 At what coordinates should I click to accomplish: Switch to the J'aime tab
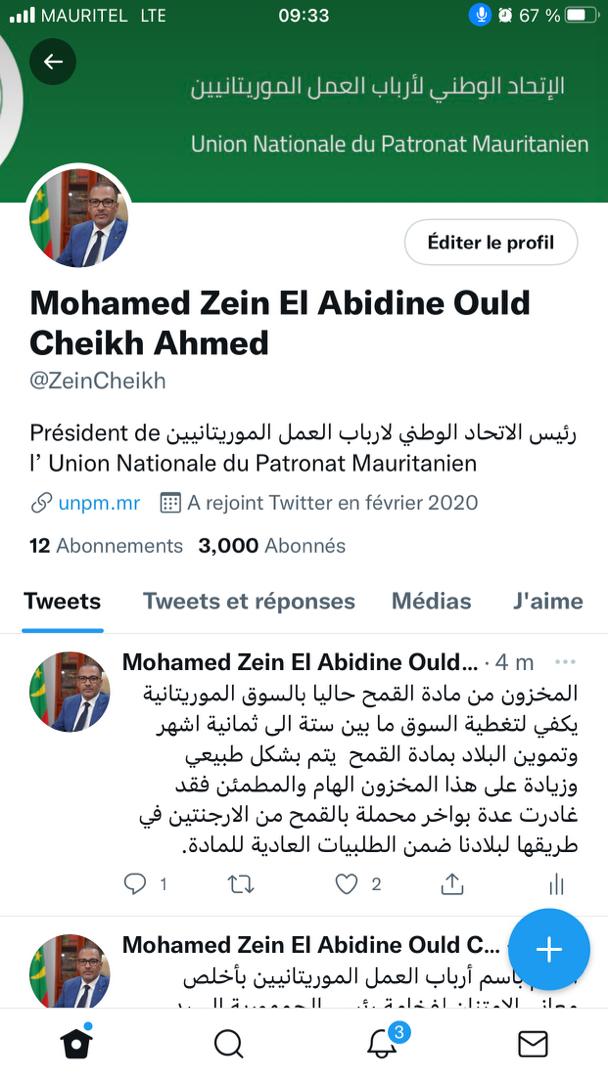548,601
